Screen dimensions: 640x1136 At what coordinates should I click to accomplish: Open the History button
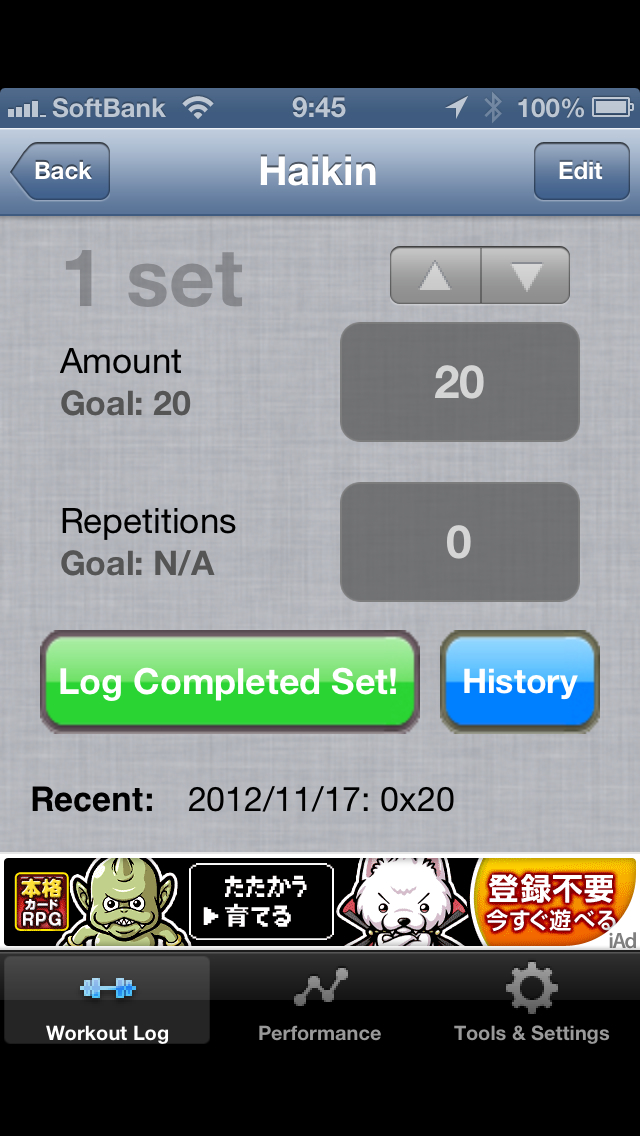point(519,682)
